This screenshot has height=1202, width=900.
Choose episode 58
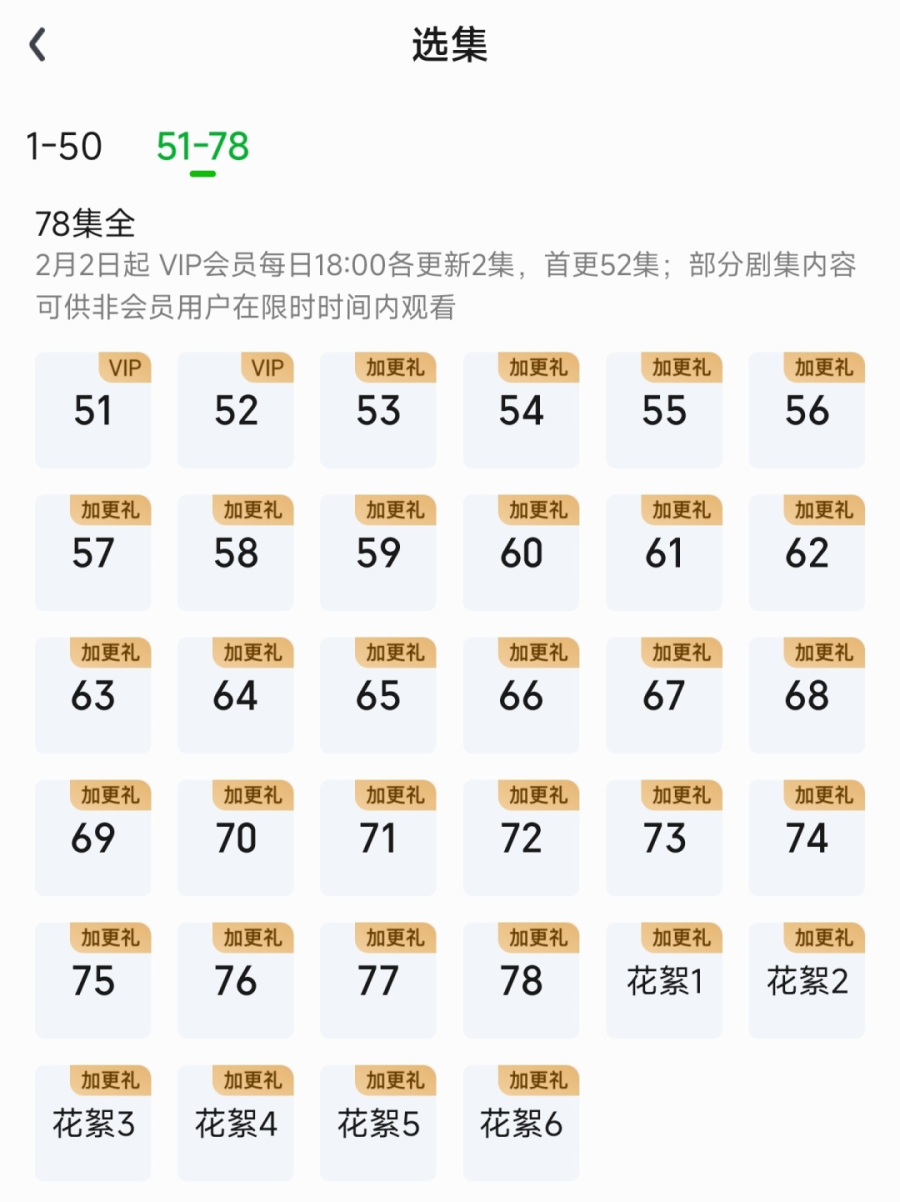(236, 553)
